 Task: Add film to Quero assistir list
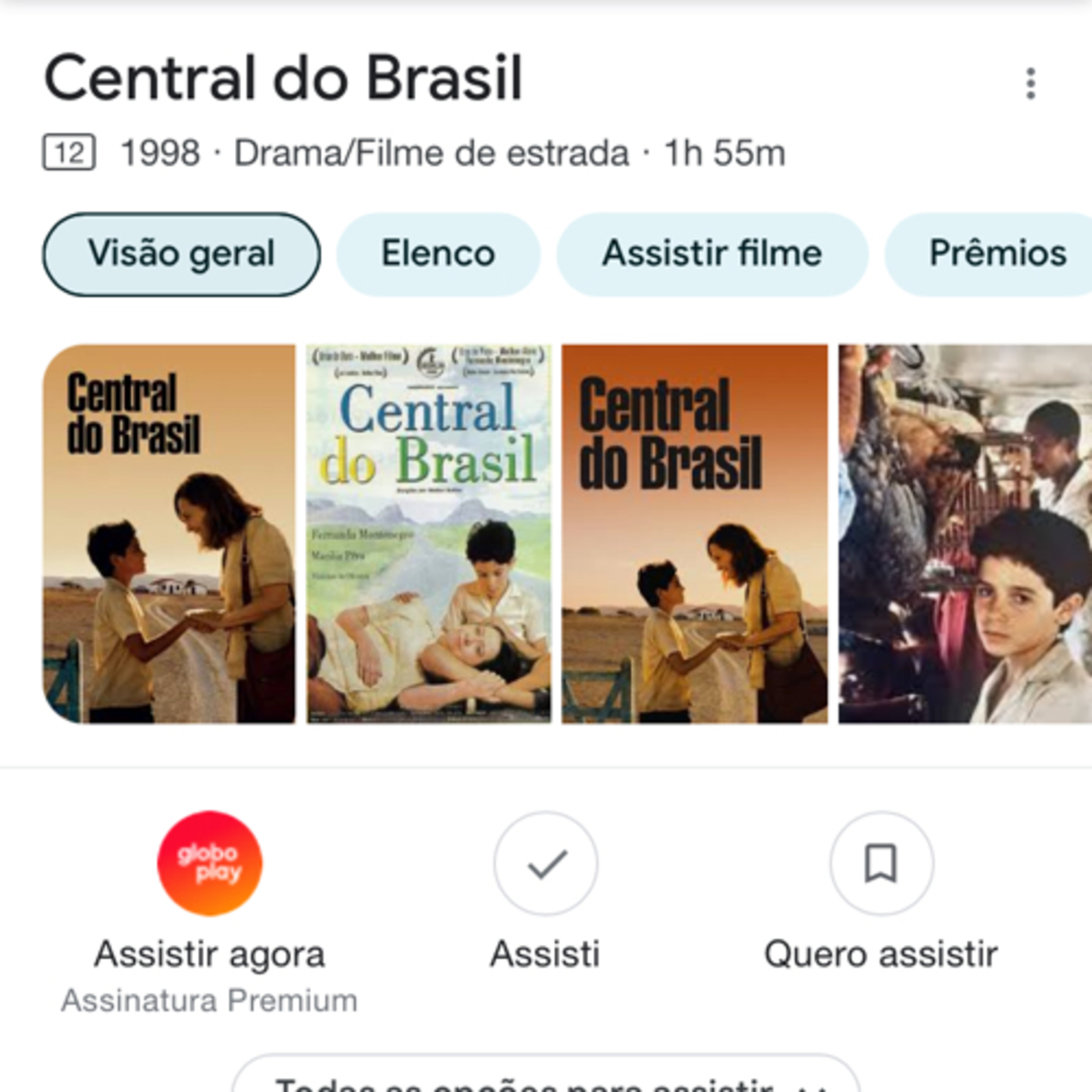coord(881,863)
